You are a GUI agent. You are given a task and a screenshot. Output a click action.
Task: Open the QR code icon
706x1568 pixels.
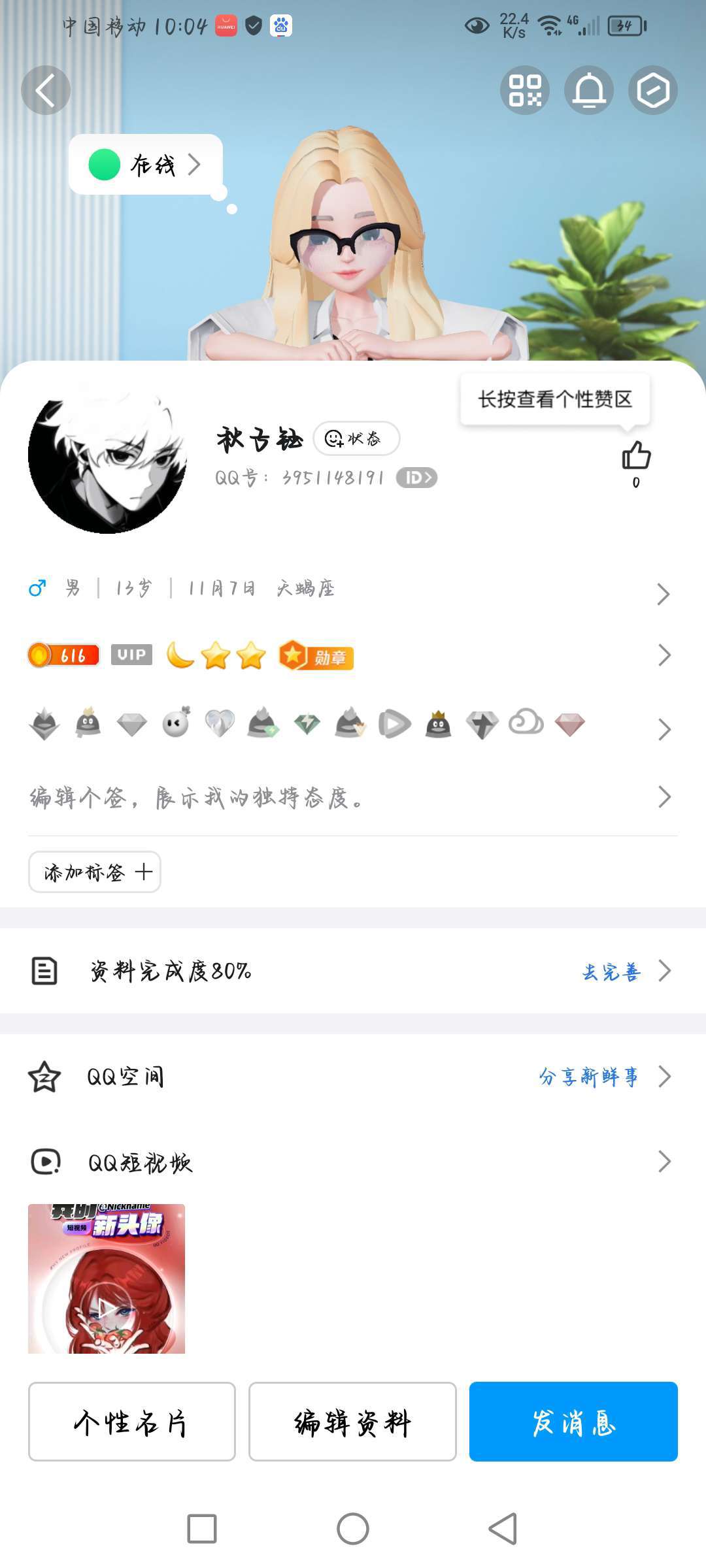point(525,90)
